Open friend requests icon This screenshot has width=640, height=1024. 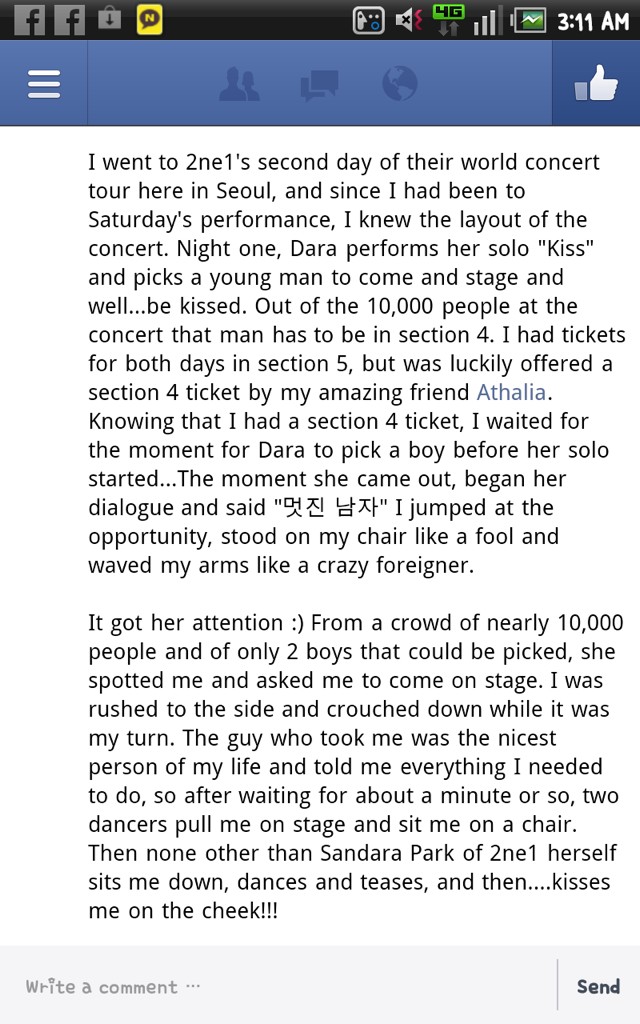click(x=239, y=84)
